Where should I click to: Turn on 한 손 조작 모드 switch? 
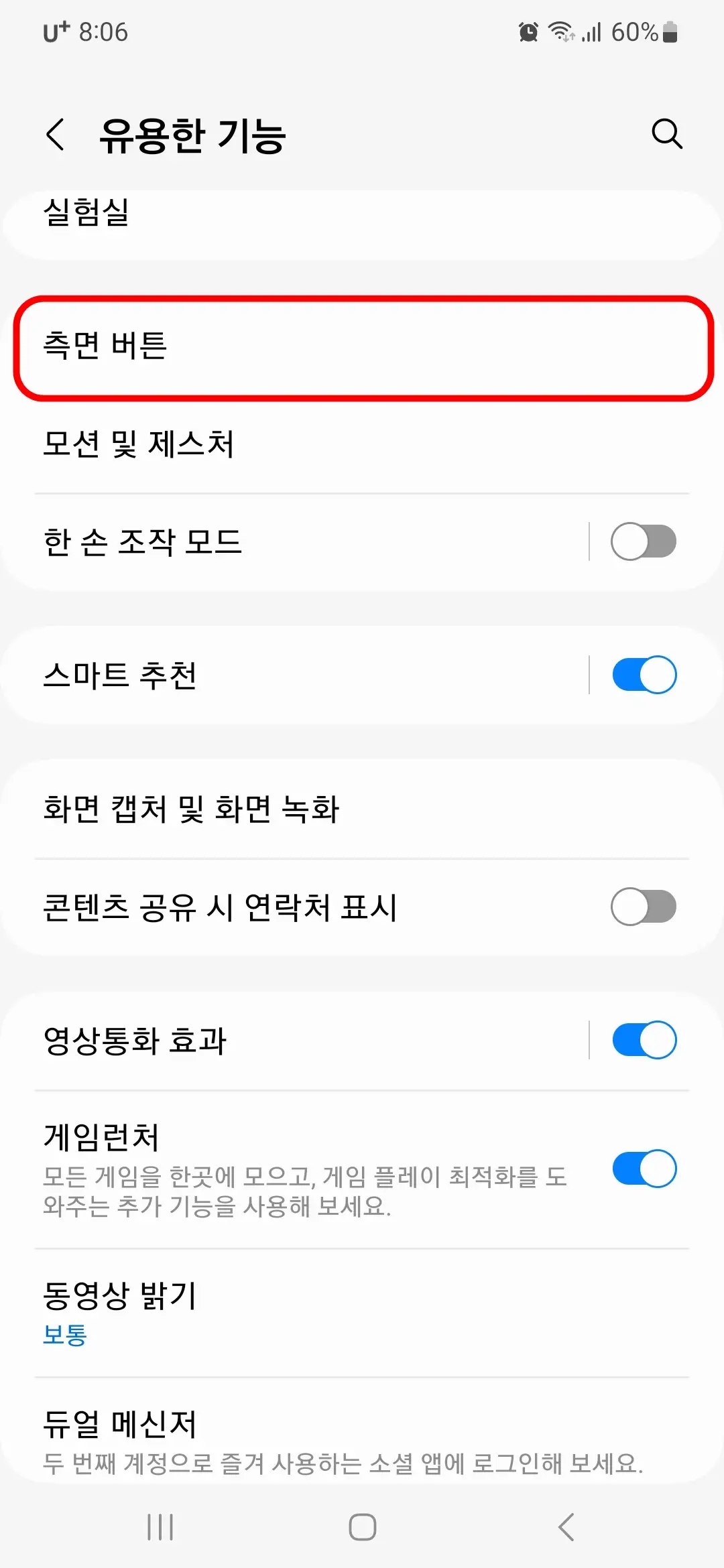[x=643, y=542]
